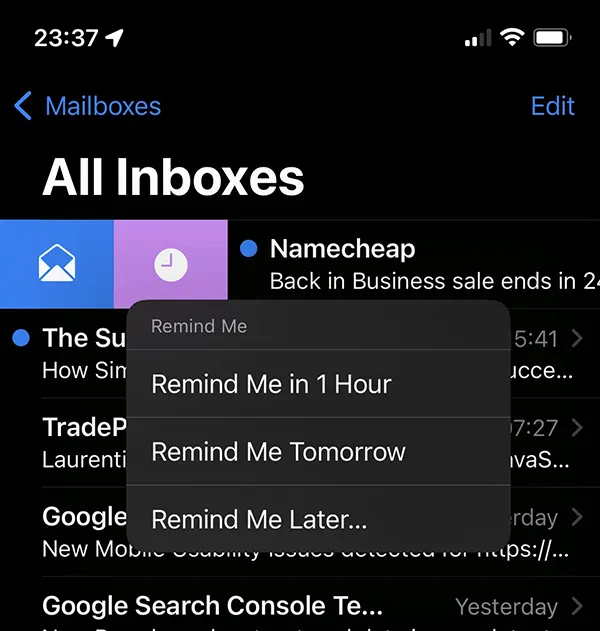This screenshot has height=631, width=600.
Task: Choose Remind Me Tomorrow
Action: point(278,452)
